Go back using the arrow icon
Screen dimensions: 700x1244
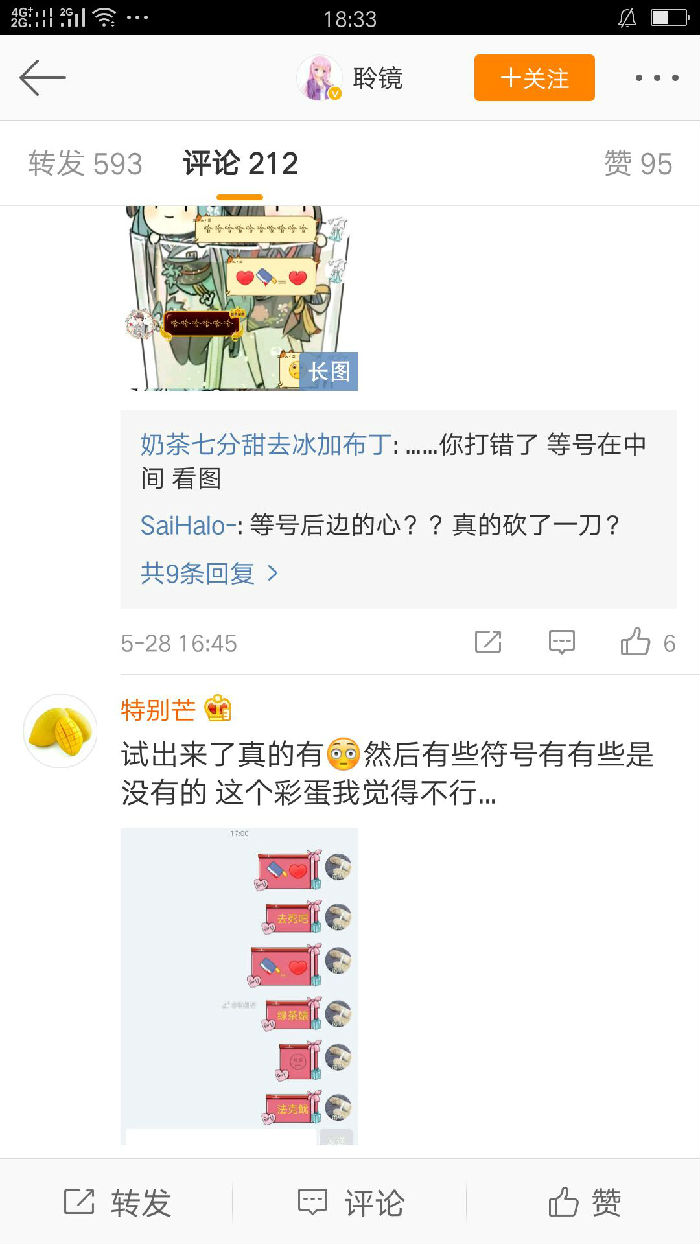point(42,78)
